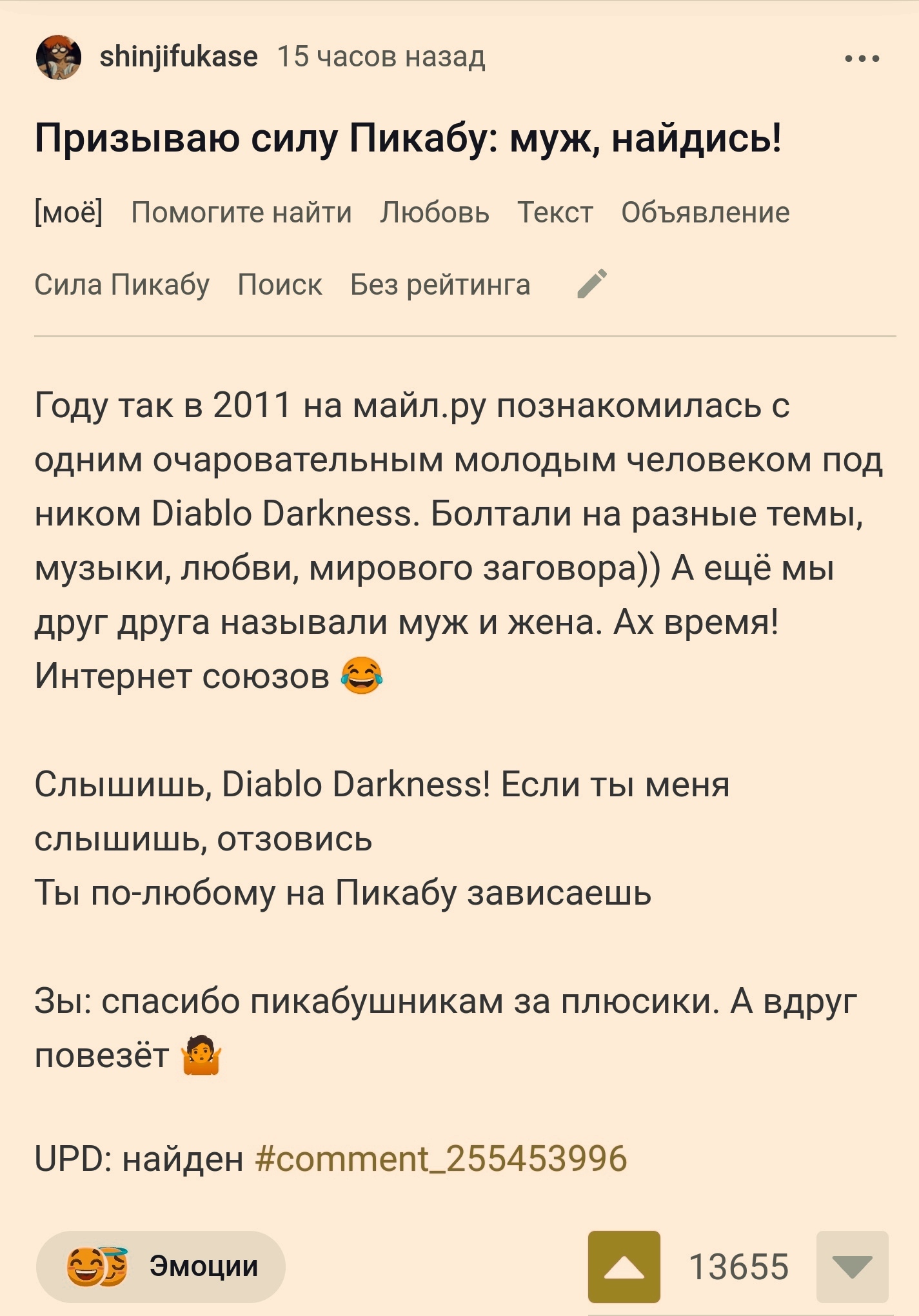Open the shinjifukase username link
The width and height of the screenshot is (919, 1316).
[x=179, y=57]
